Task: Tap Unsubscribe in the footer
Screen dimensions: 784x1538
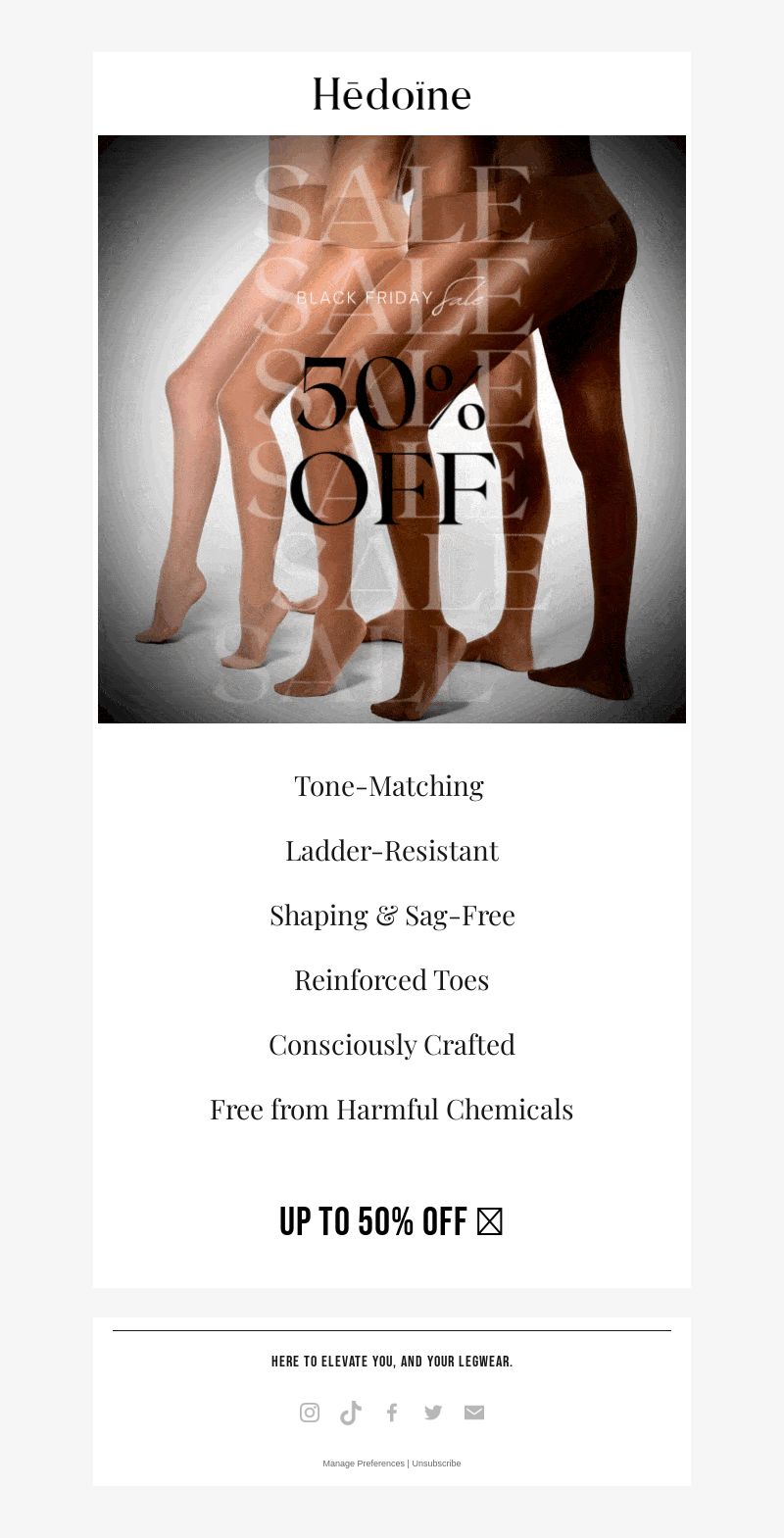Action: (436, 1464)
